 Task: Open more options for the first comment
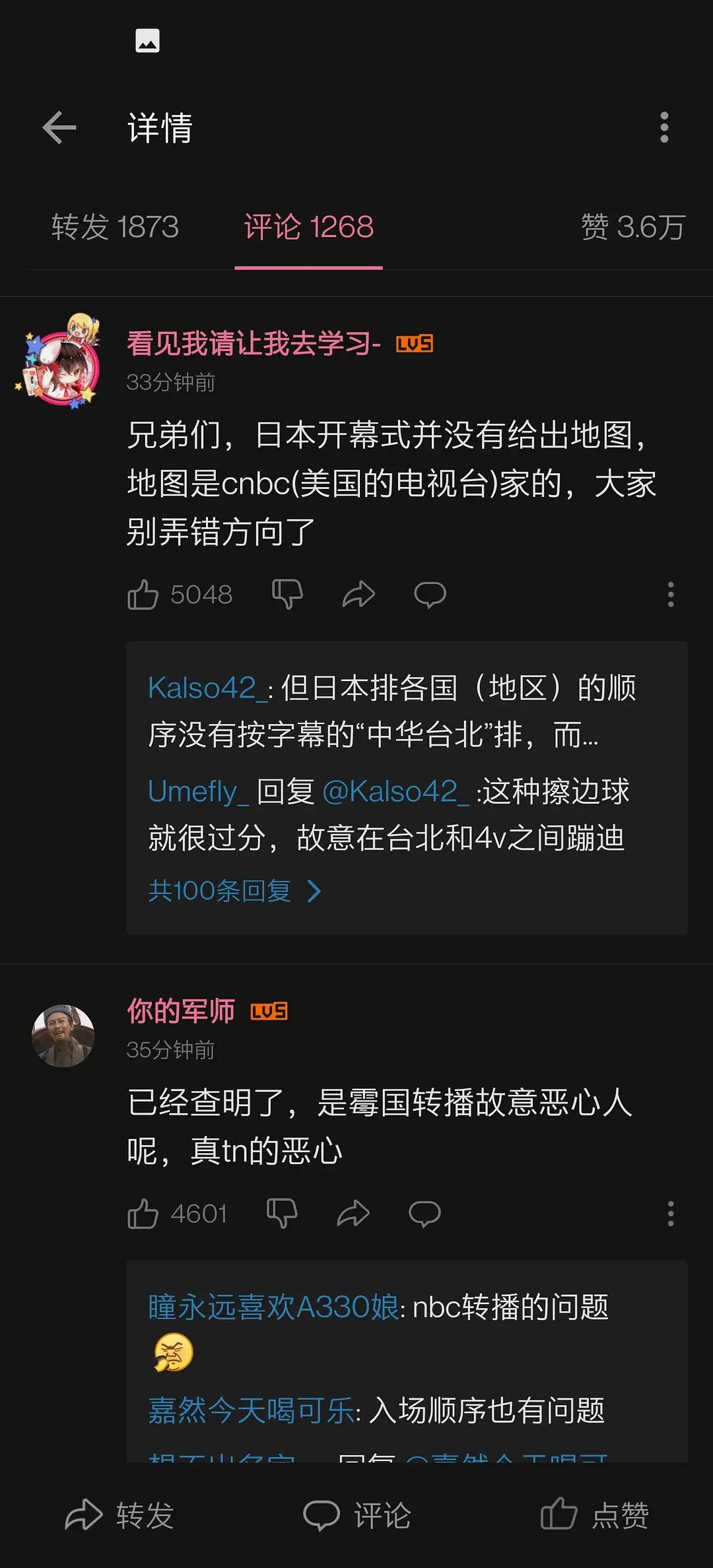click(670, 595)
